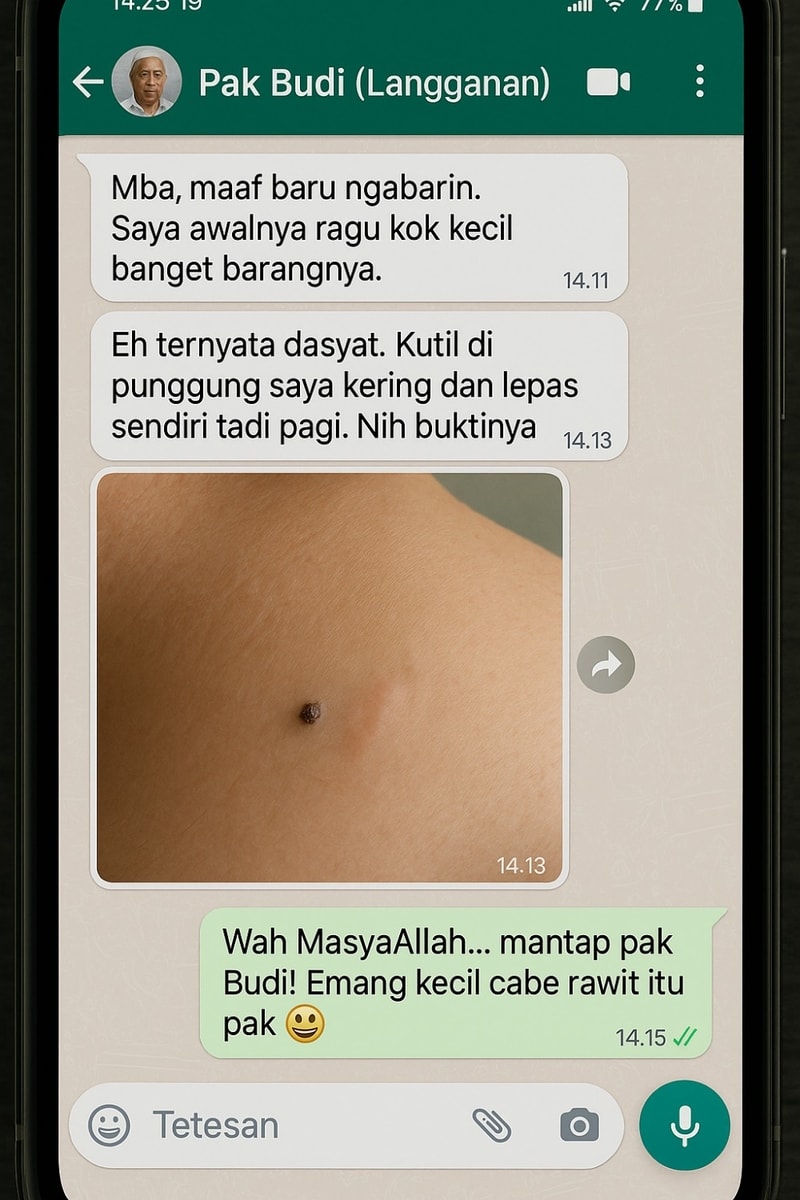Open Pak Budi's profile picture

[x=146, y=82]
